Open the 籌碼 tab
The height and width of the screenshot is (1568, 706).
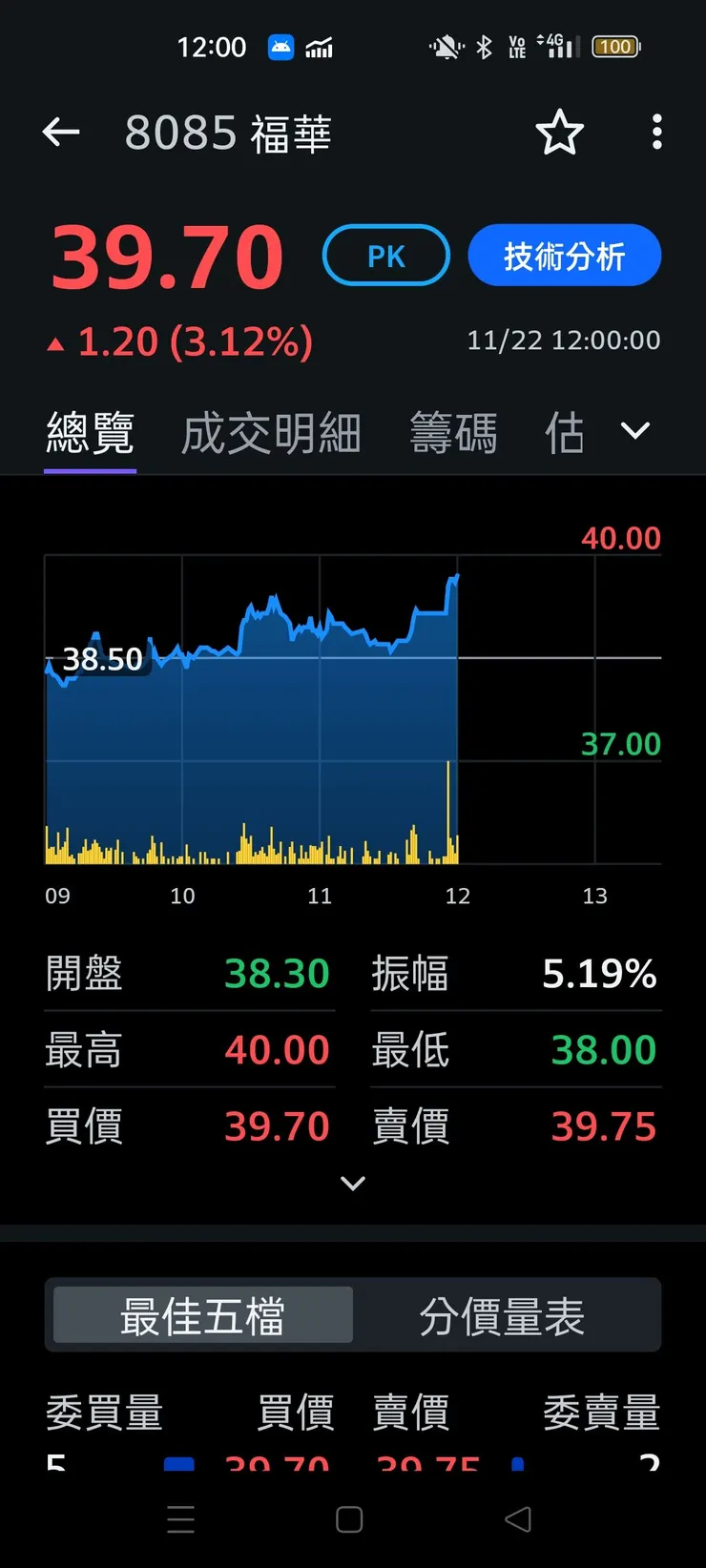coord(453,431)
